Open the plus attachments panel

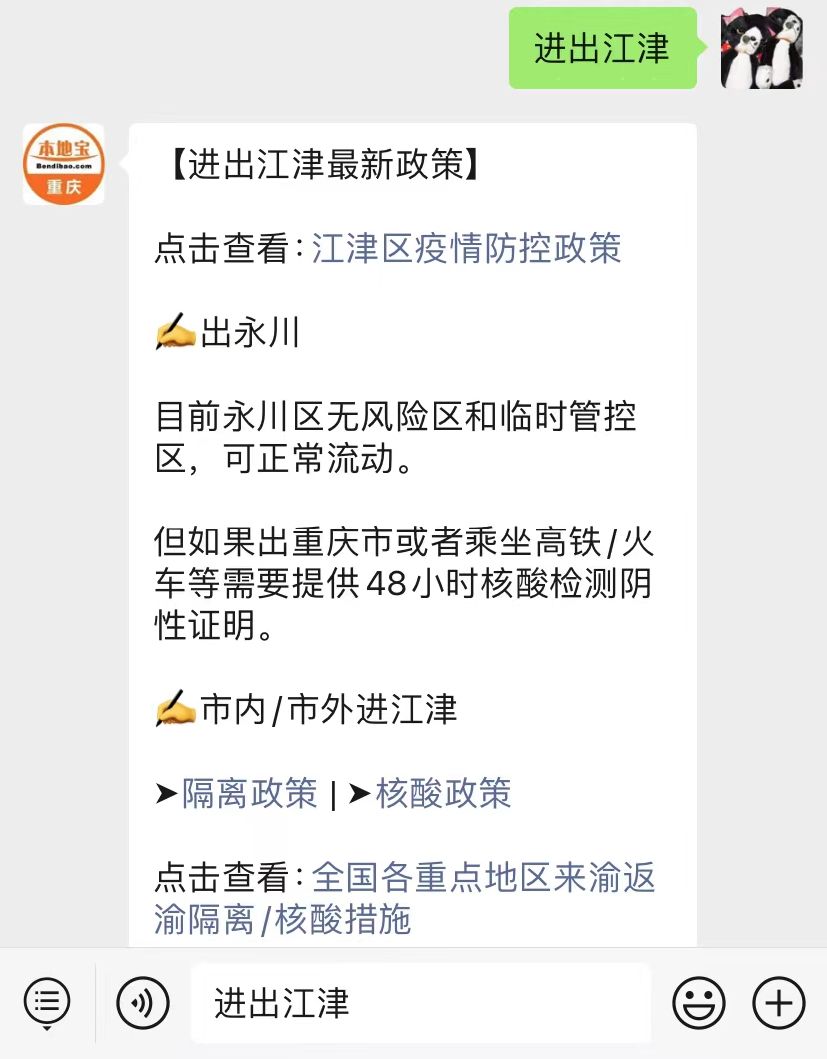[778, 1002]
